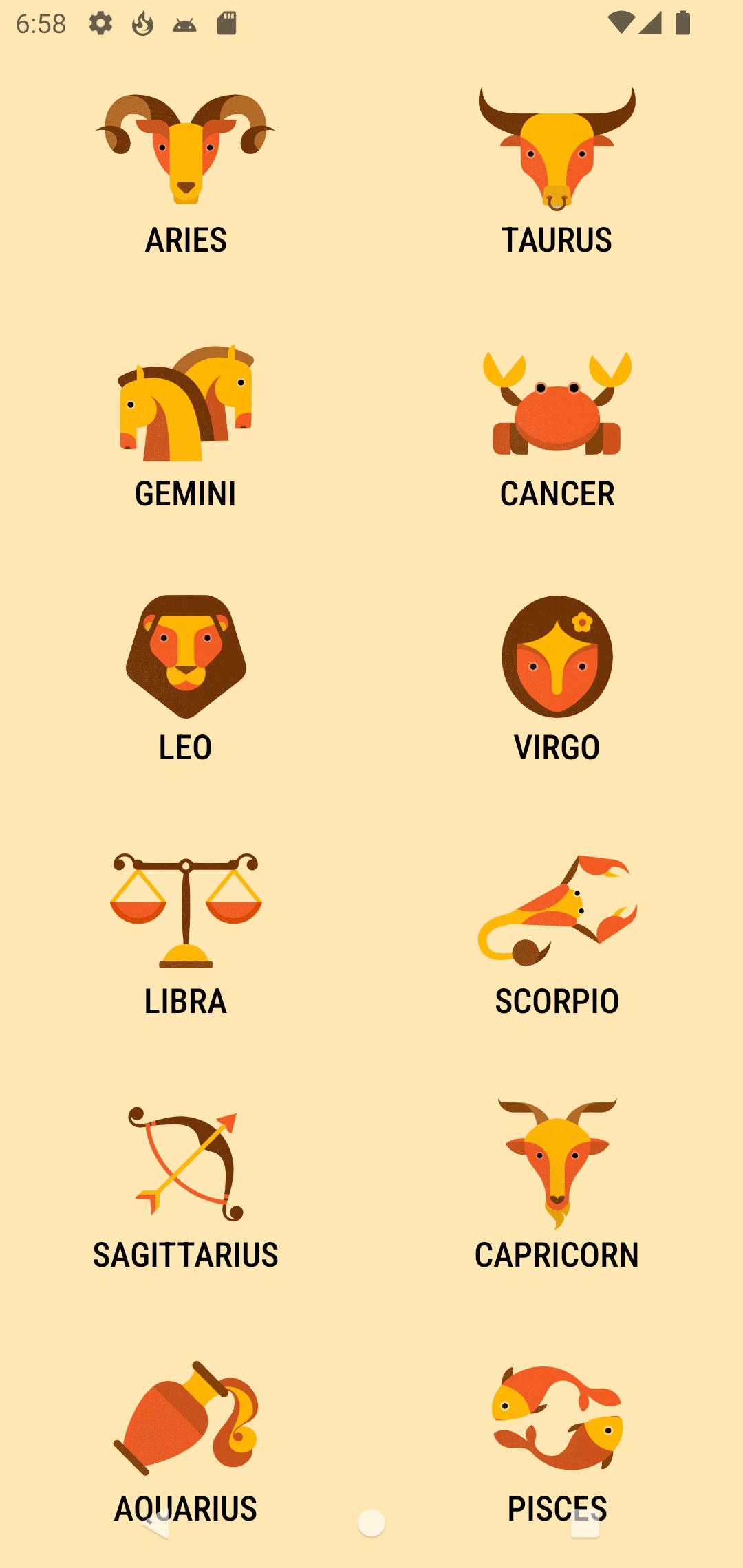Select the Aries zodiac sign
The image size is (743, 1568).
tap(186, 172)
